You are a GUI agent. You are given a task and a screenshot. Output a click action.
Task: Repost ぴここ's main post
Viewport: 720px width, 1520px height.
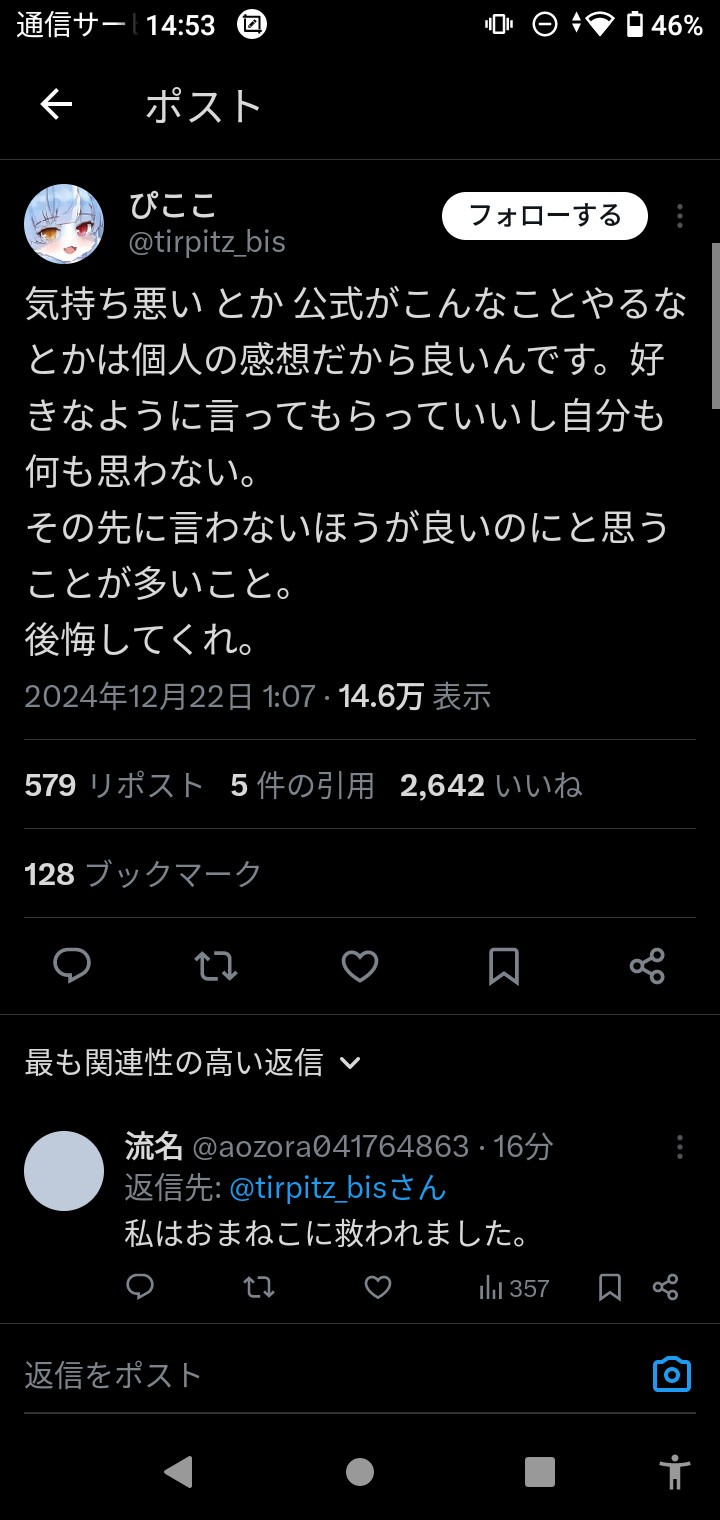point(215,965)
